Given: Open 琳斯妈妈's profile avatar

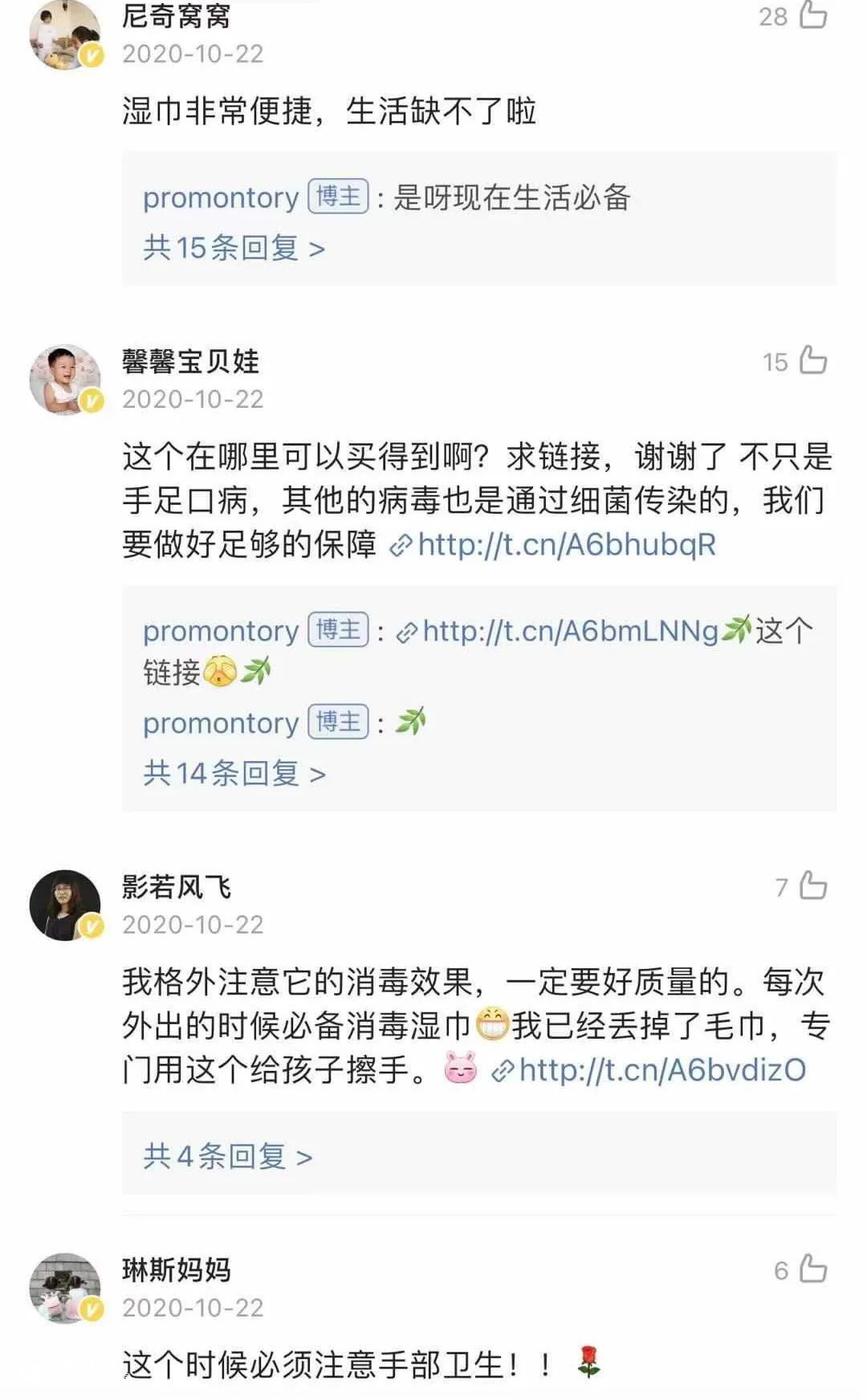Looking at the screenshot, I should coord(65,1288).
